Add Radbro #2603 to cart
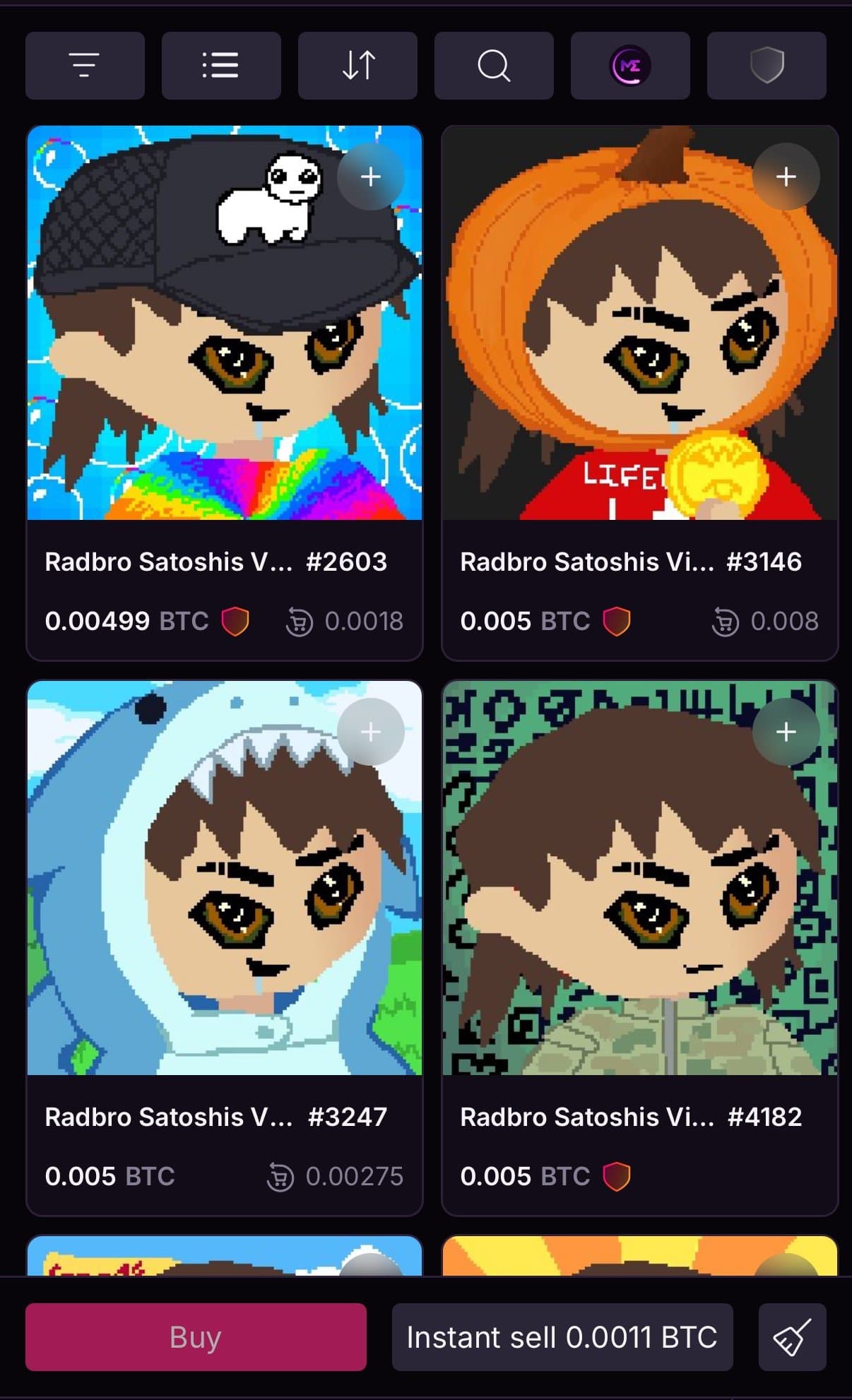The height and width of the screenshot is (1400, 852). 370,177
